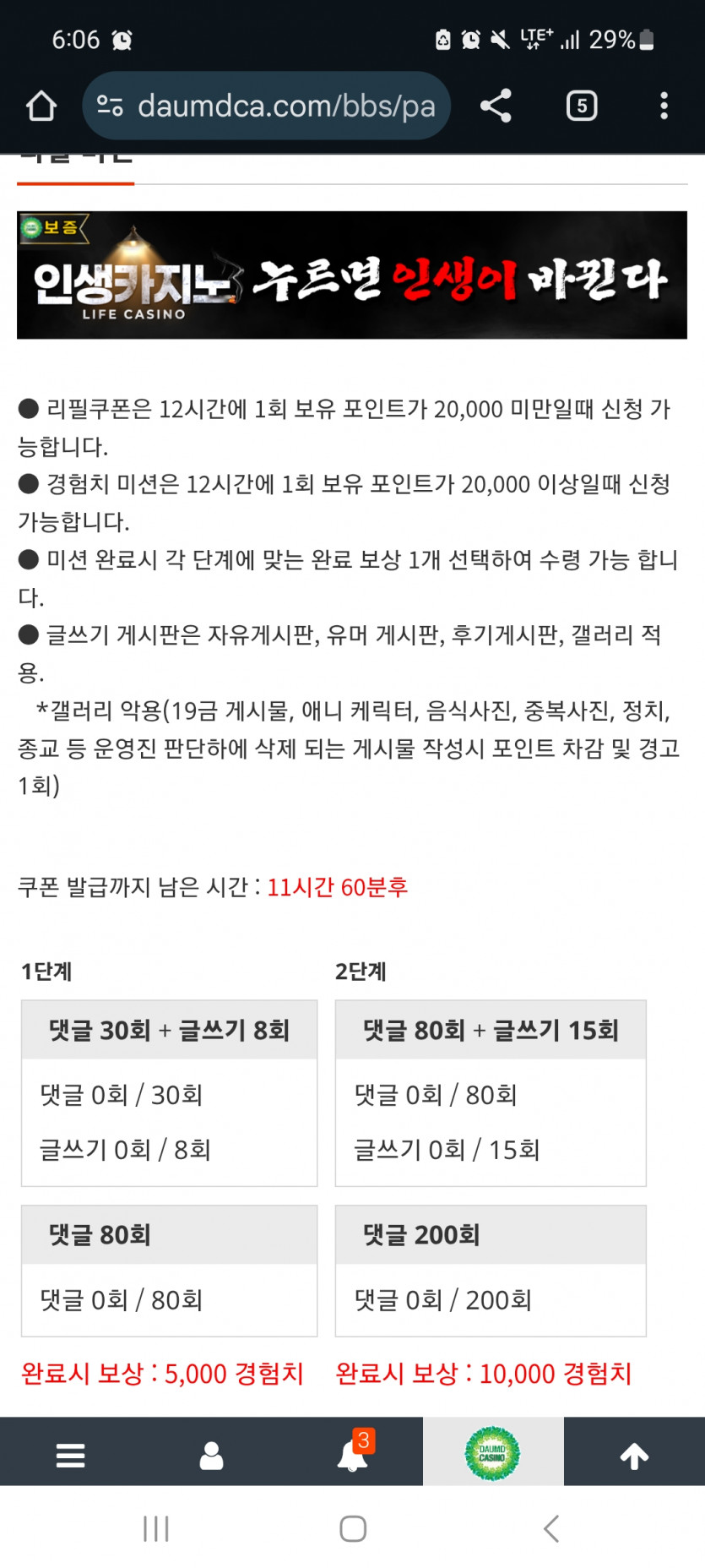This screenshot has height=1568, width=705.
Task: Share this page
Action: click(x=496, y=106)
